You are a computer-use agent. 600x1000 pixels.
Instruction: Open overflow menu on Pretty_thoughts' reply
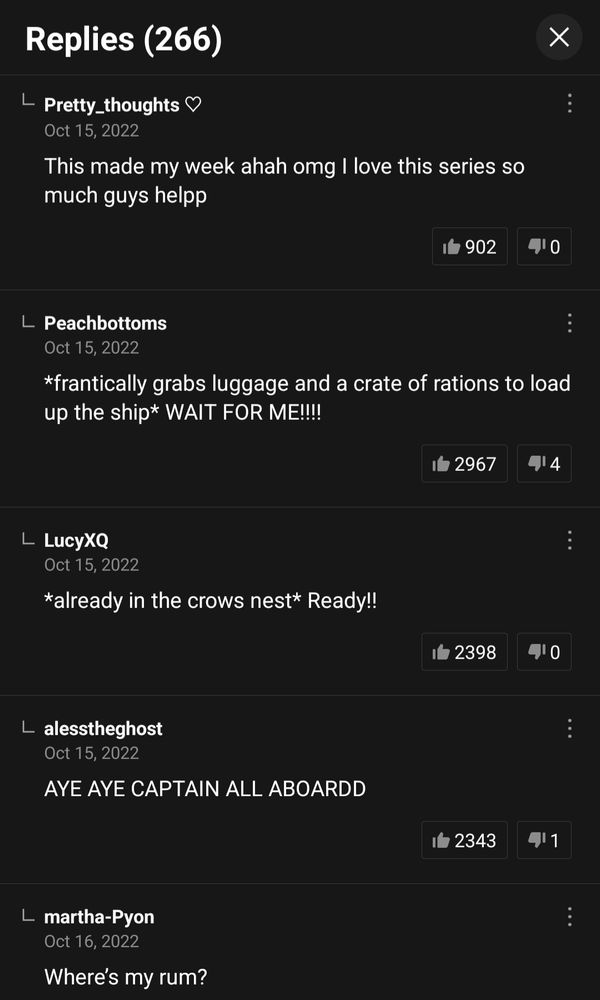point(569,103)
